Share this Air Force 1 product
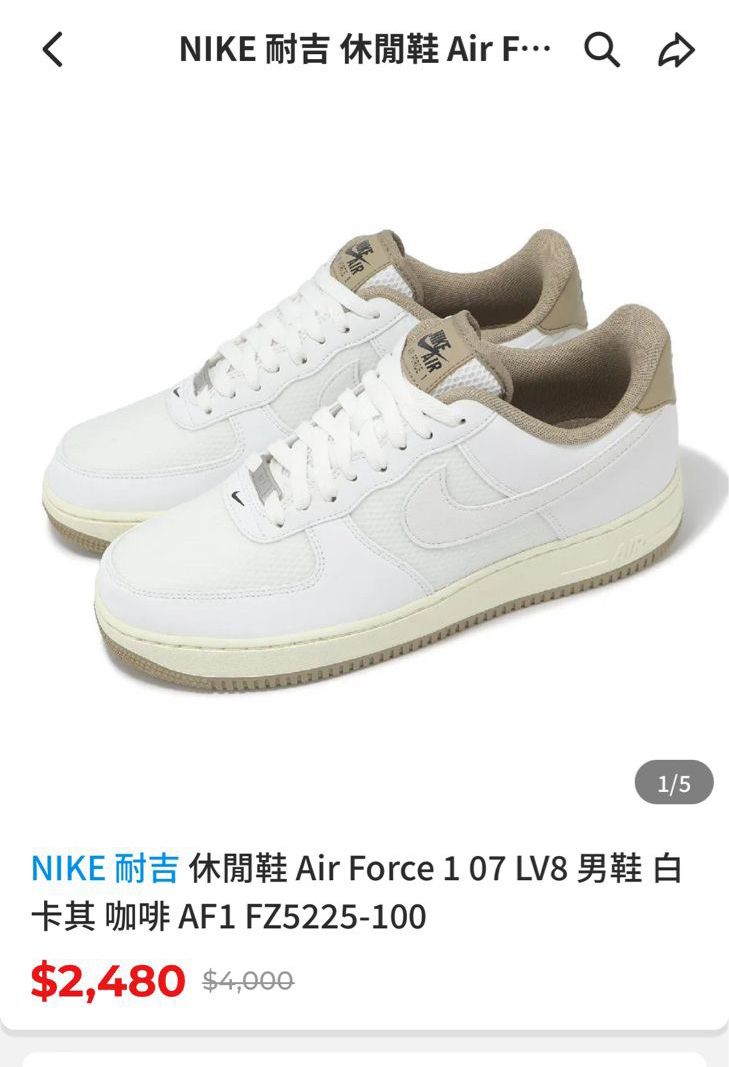 point(676,49)
